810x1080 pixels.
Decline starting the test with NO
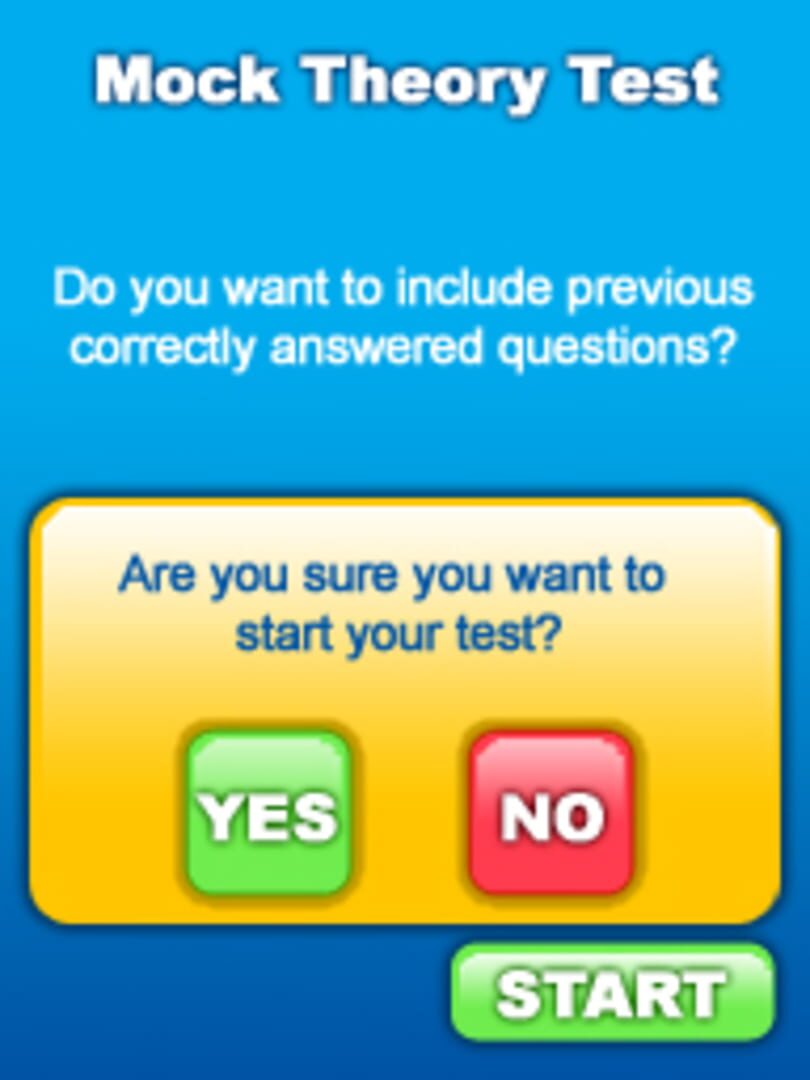pyautogui.click(x=551, y=813)
